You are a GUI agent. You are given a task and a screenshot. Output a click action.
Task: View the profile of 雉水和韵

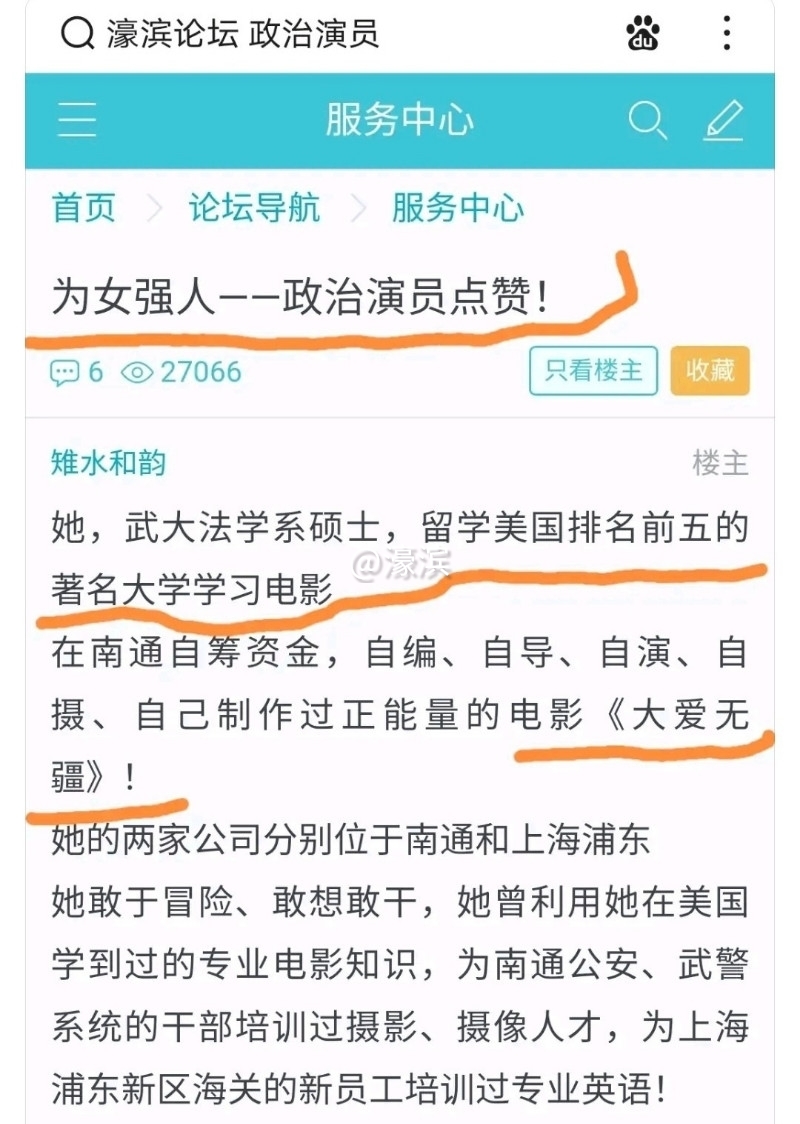(109, 462)
